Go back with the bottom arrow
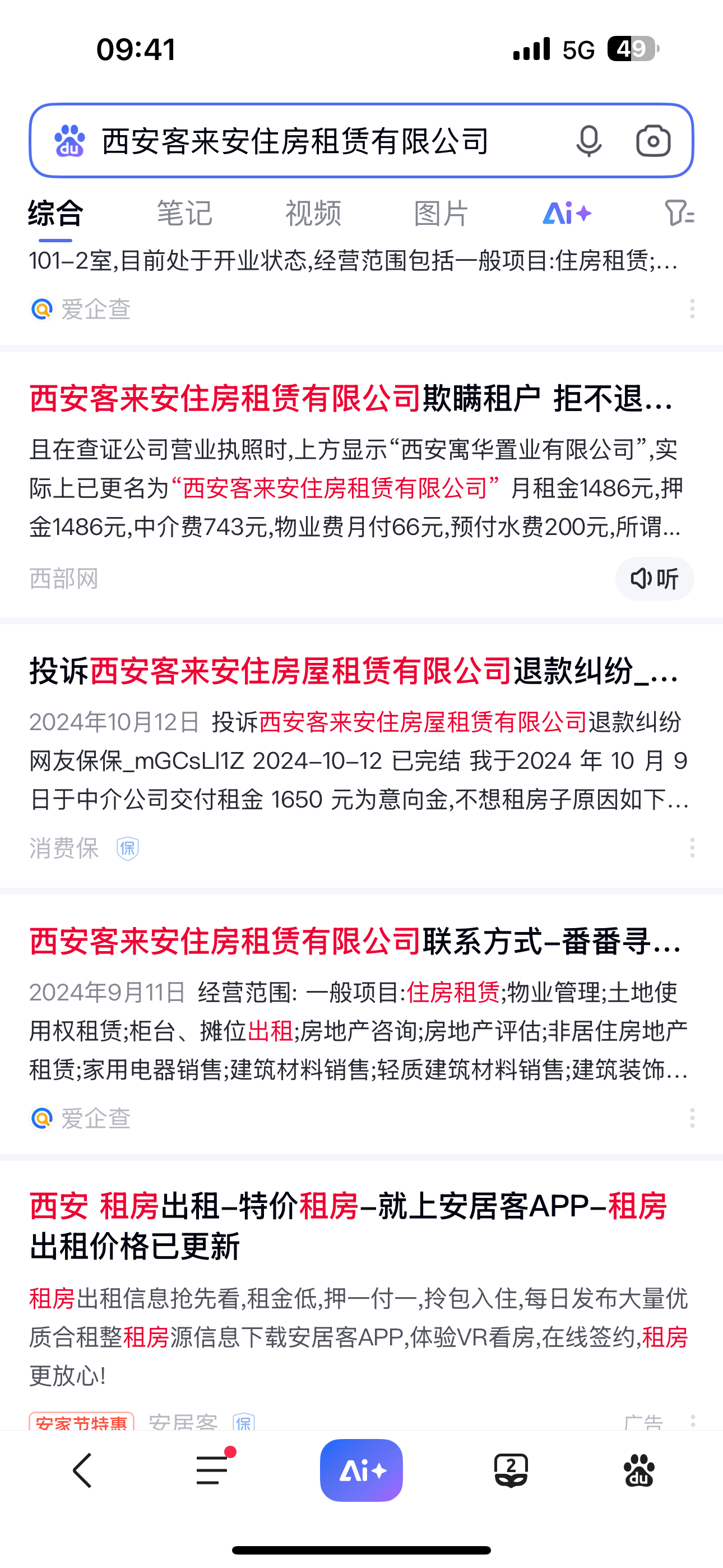This screenshot has height=1568, width=723. (83, 1470)
